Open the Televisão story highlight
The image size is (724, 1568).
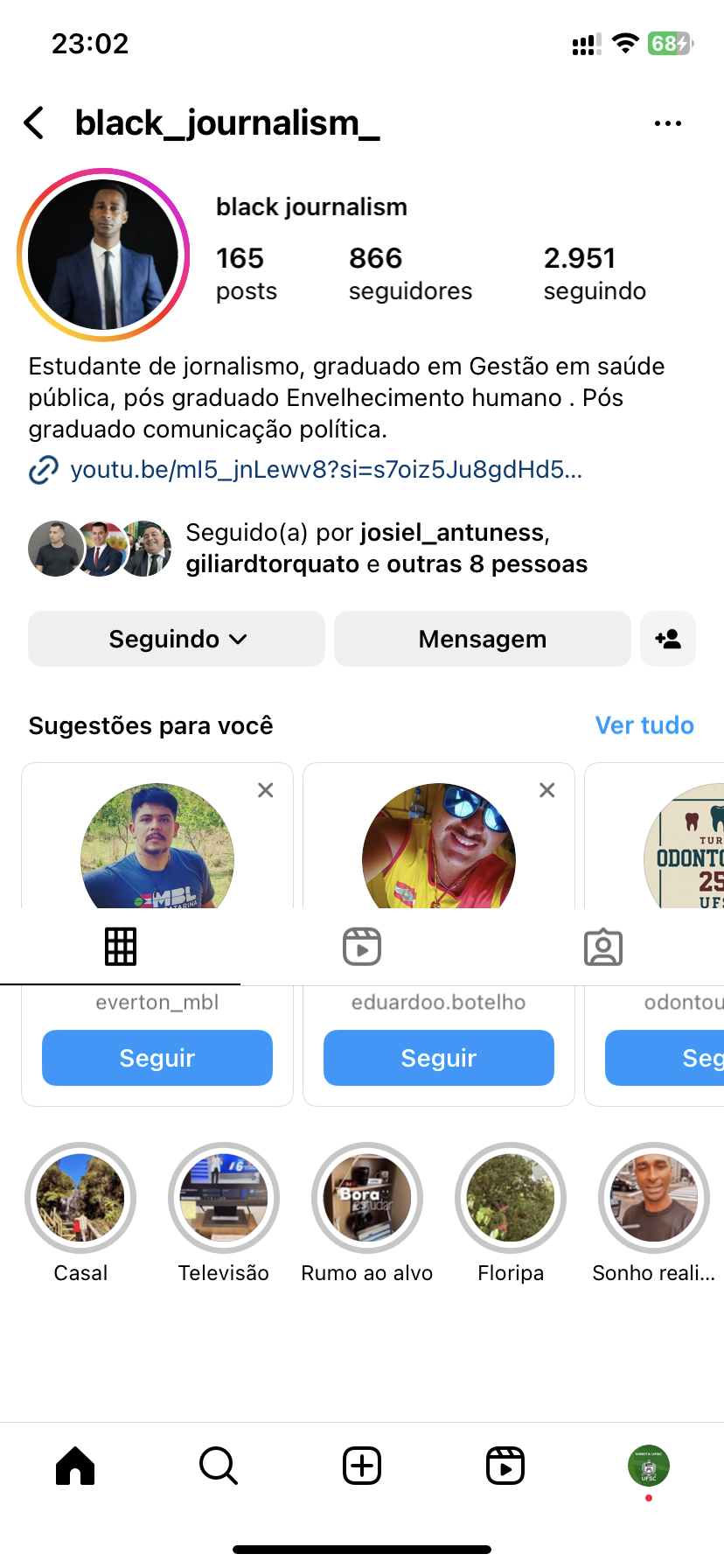[224, 1198]
